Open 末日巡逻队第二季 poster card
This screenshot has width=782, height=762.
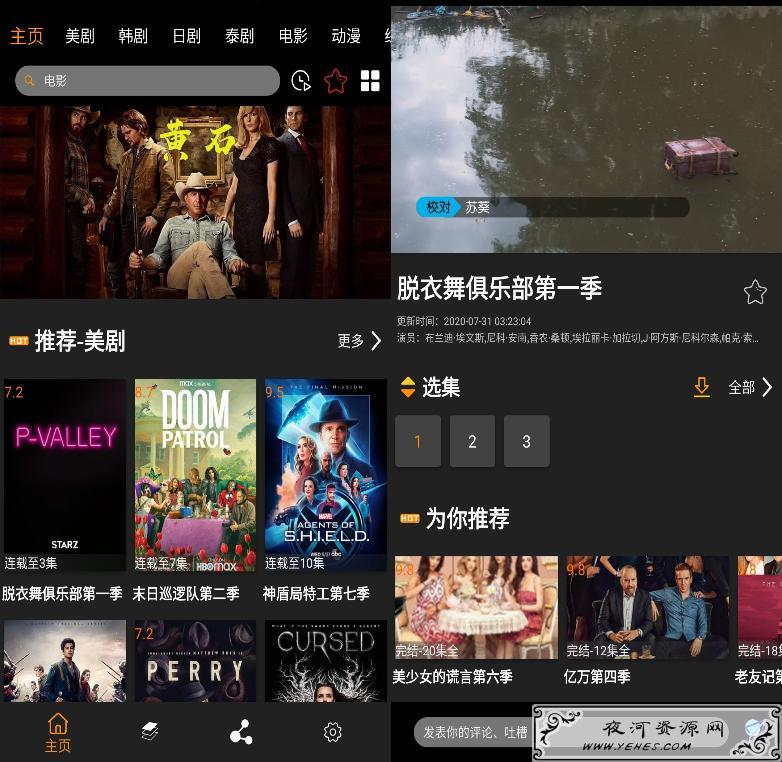[x=195, y=475]
